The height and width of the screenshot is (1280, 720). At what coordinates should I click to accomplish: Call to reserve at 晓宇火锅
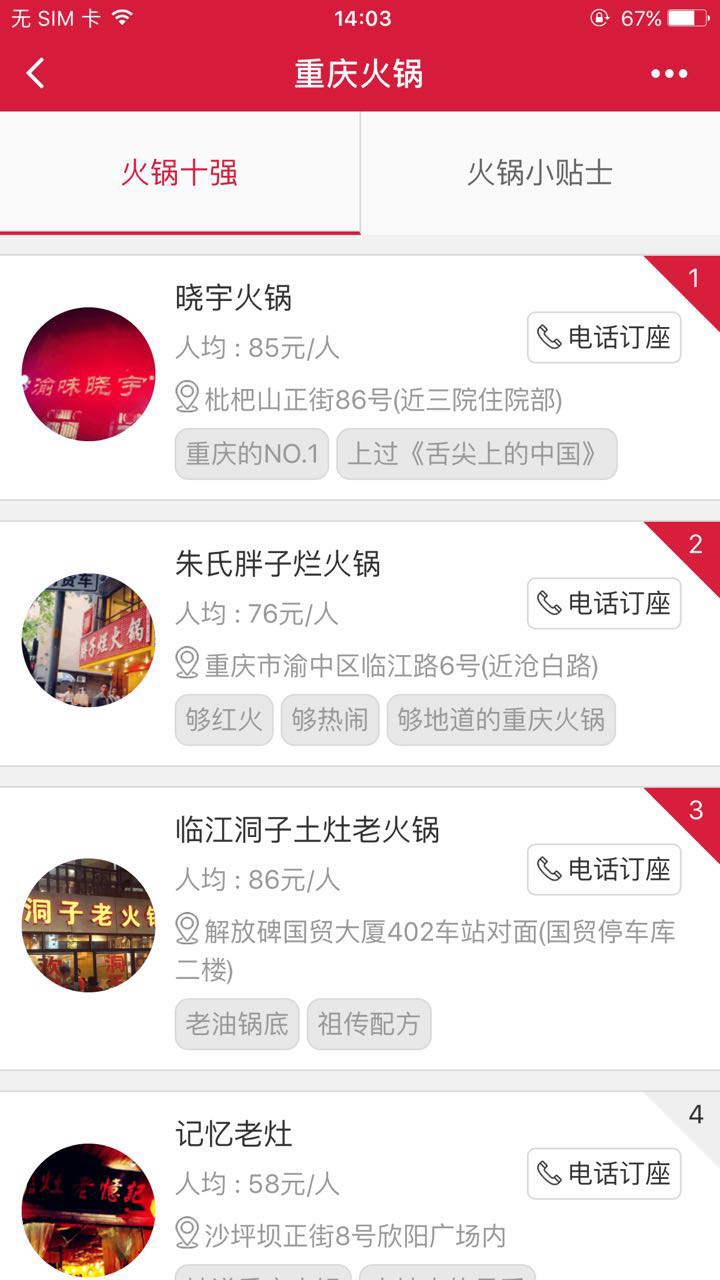click(604, 338)
